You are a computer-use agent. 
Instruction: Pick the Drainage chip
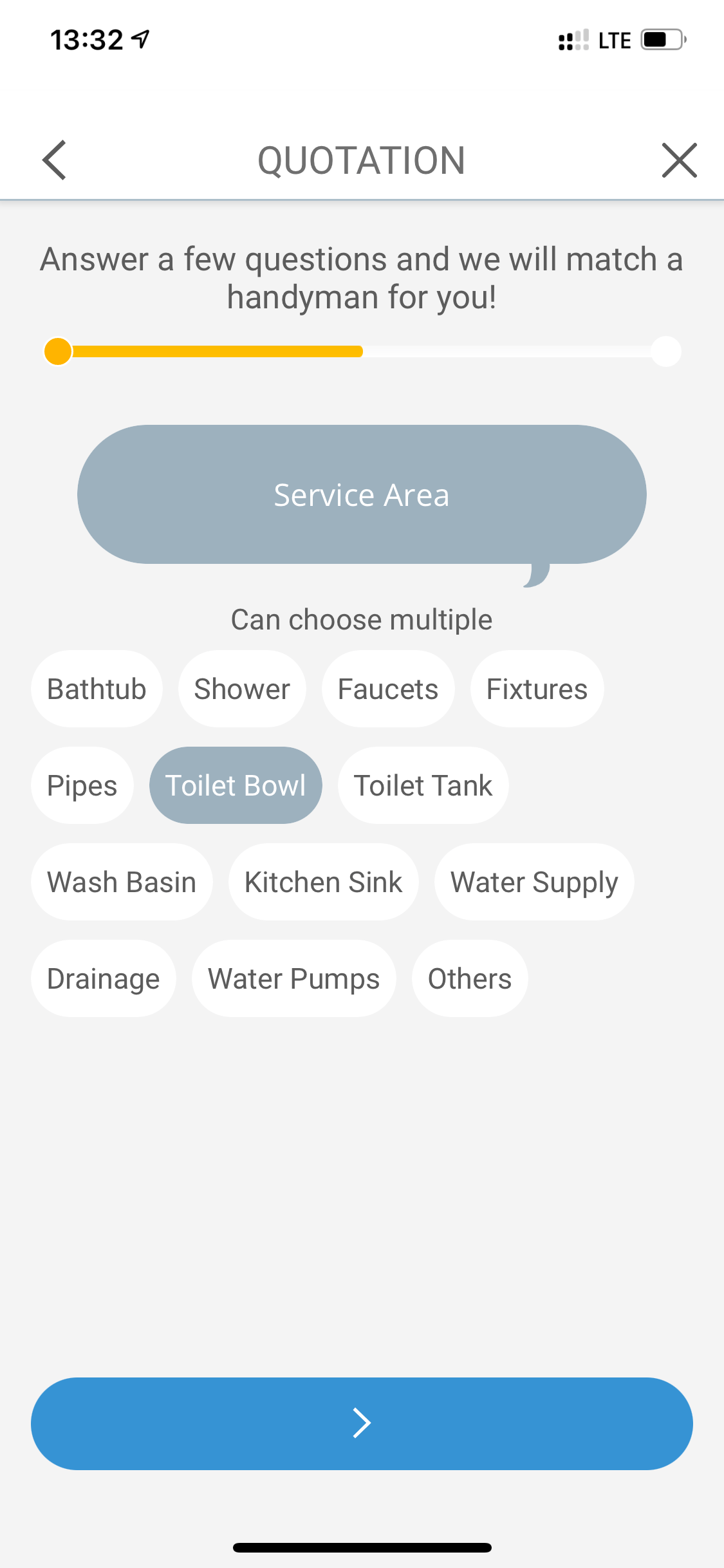[x=104, y=978]
